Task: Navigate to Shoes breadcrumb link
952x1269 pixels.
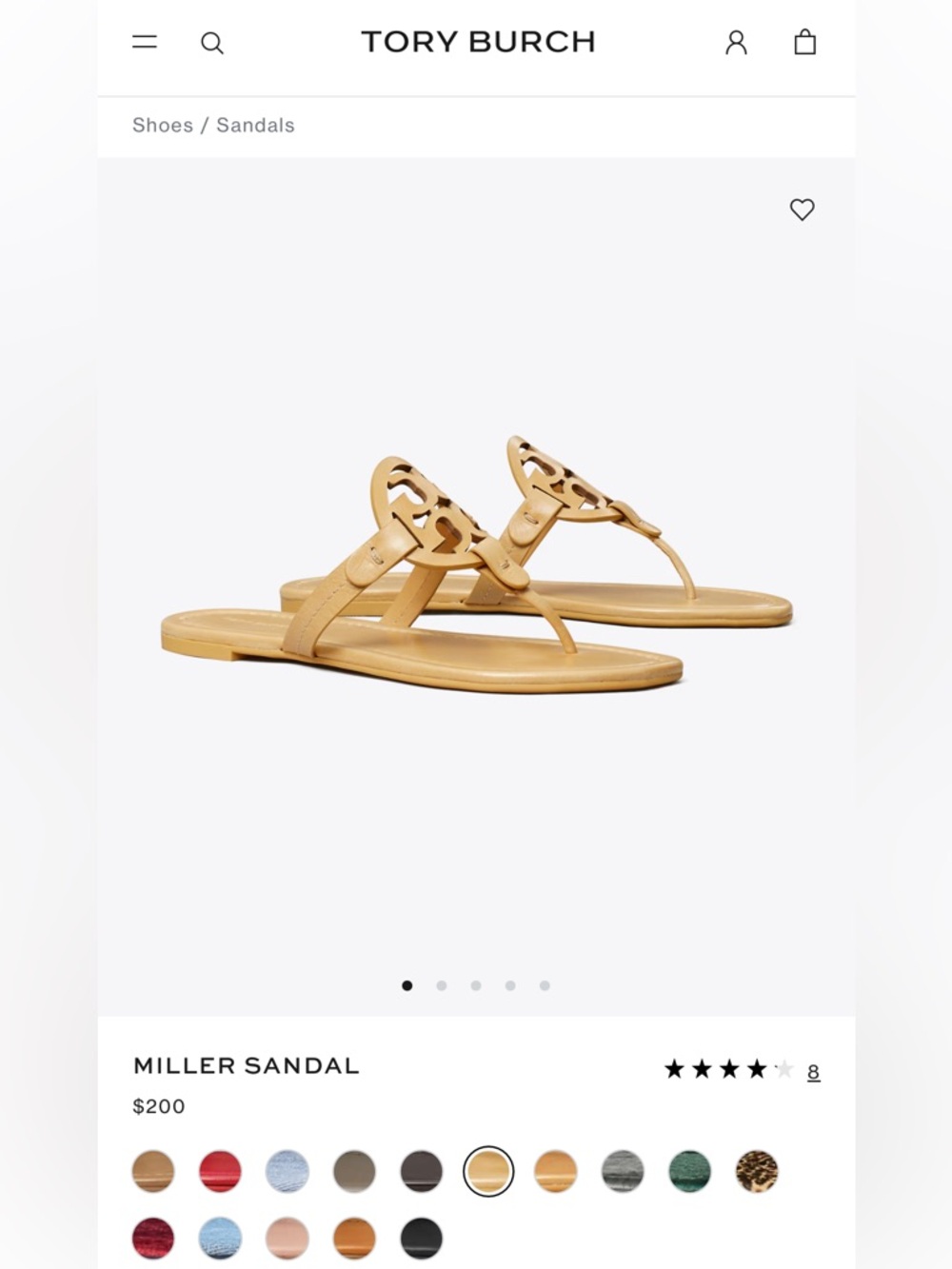Action: coord(163,125)
